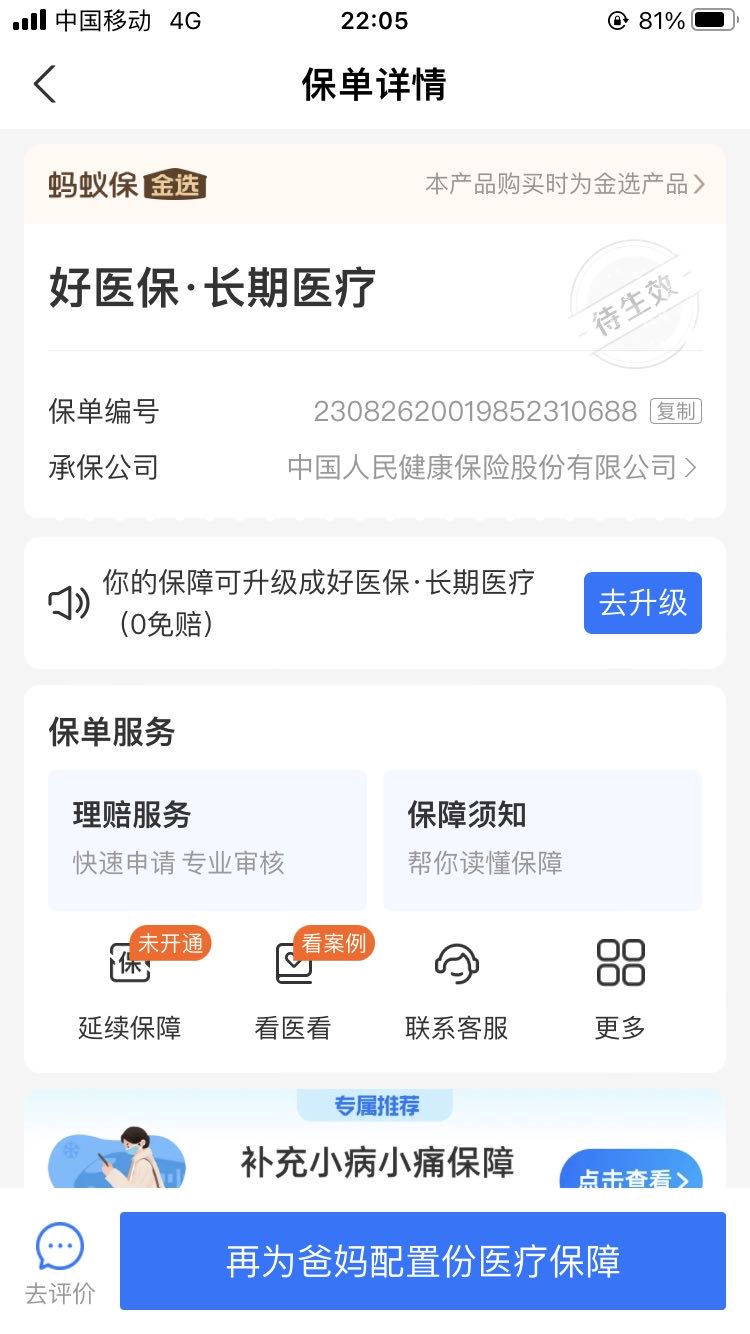Copy the policy number with 复制

coord(676,411)
